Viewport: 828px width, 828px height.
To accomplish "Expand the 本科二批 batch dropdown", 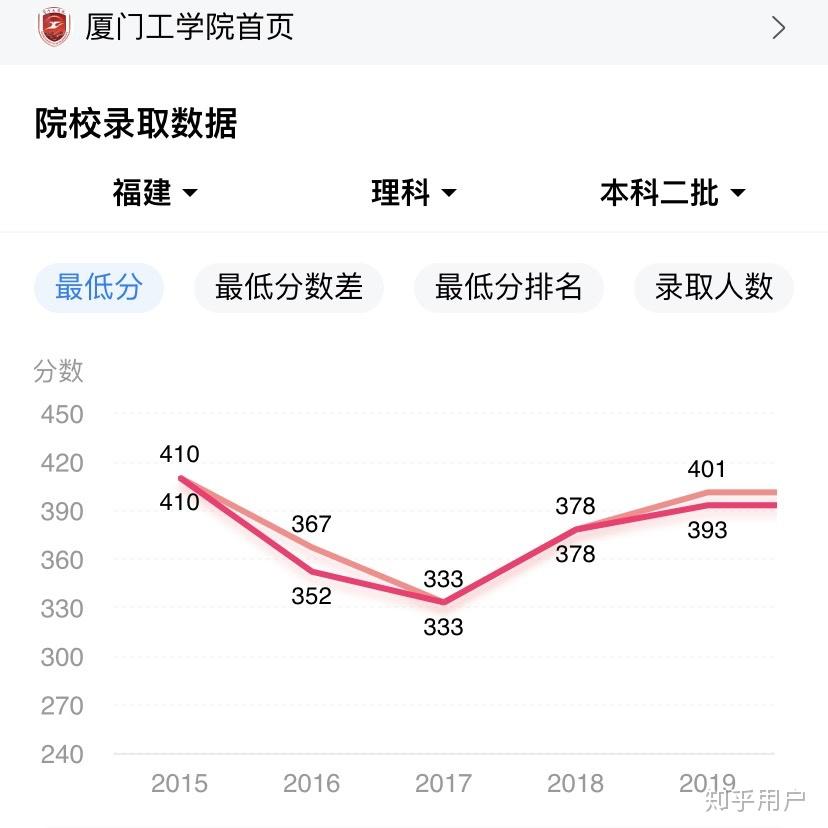I will click(x=672, y=192).
